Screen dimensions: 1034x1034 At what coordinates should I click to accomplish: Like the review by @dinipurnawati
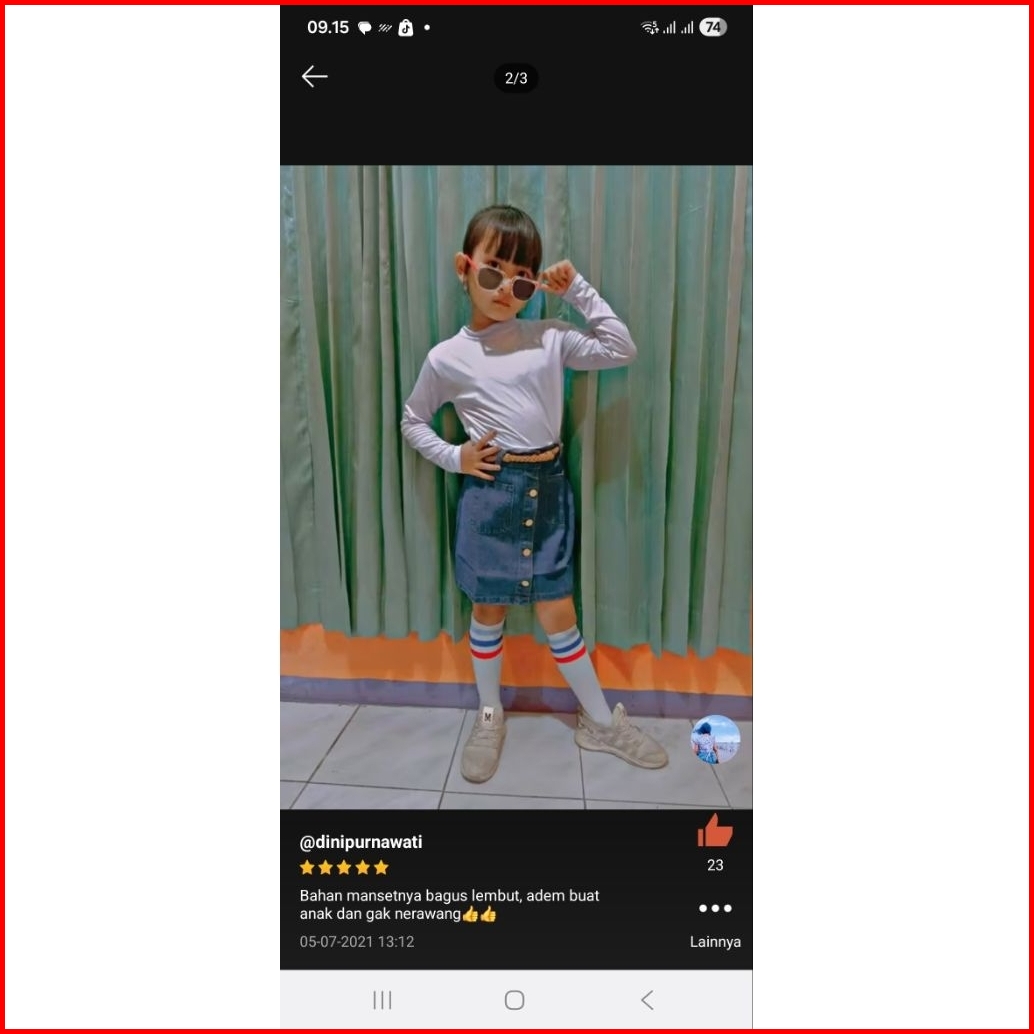pos(715,831)
